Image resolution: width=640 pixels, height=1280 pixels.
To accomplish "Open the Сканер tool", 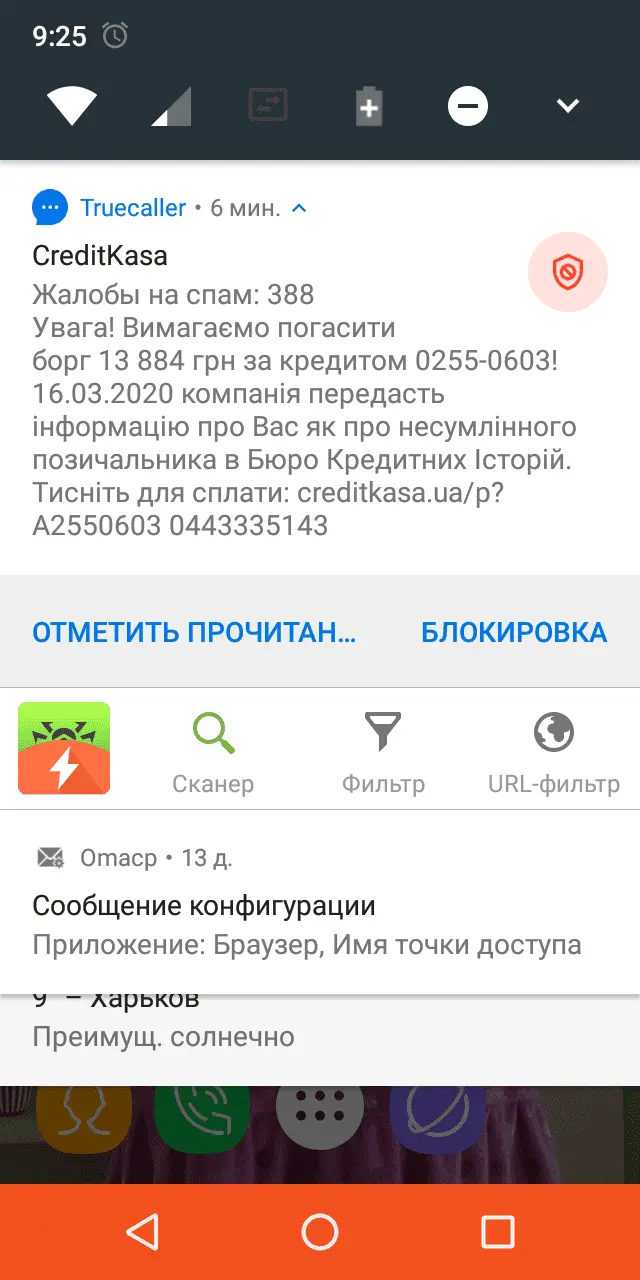I will coord(213,749).
